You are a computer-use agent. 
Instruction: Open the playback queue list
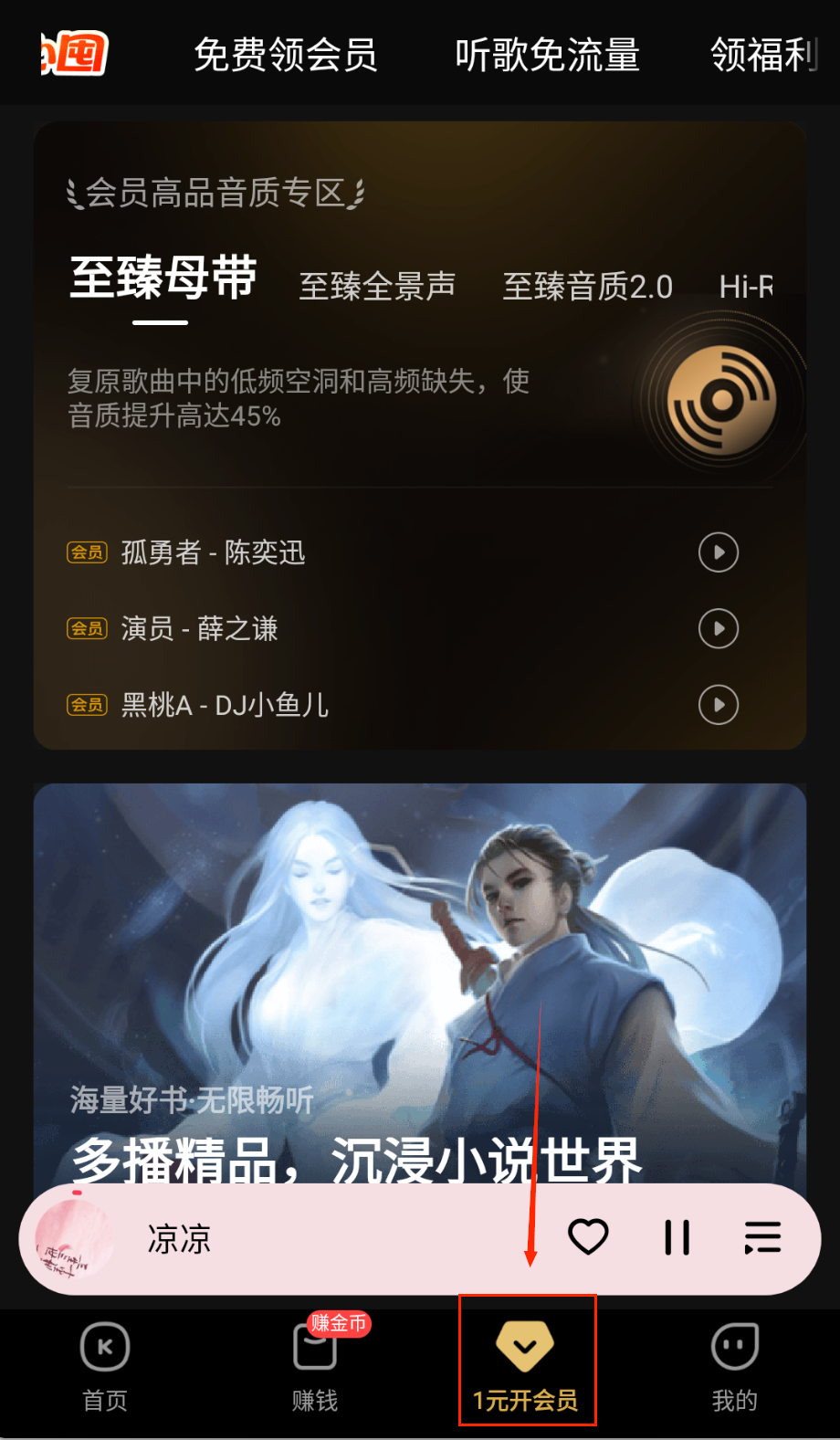(x=762, y=1237)
